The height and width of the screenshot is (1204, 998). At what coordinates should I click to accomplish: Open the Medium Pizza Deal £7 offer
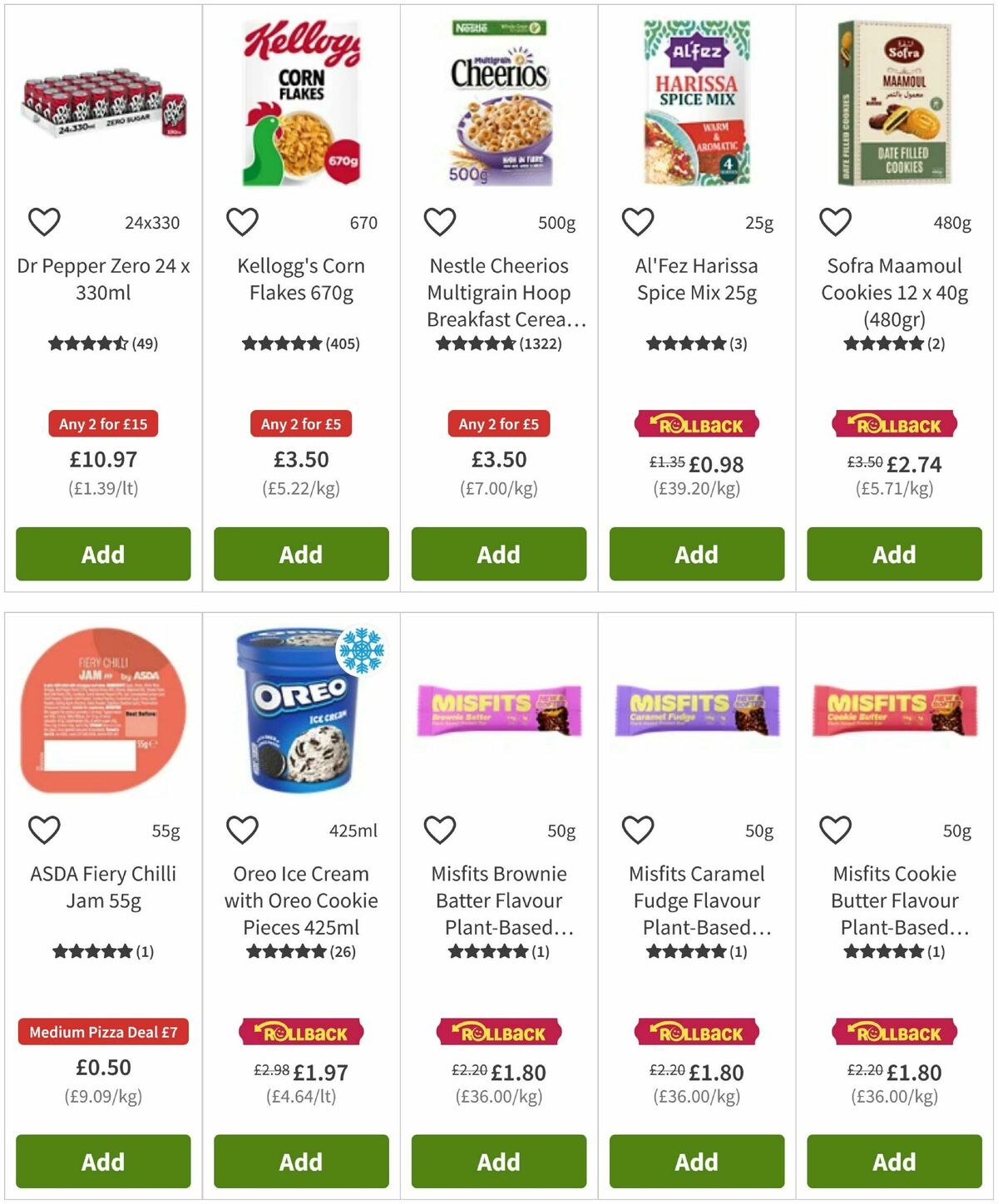[x=102, y=1032]
